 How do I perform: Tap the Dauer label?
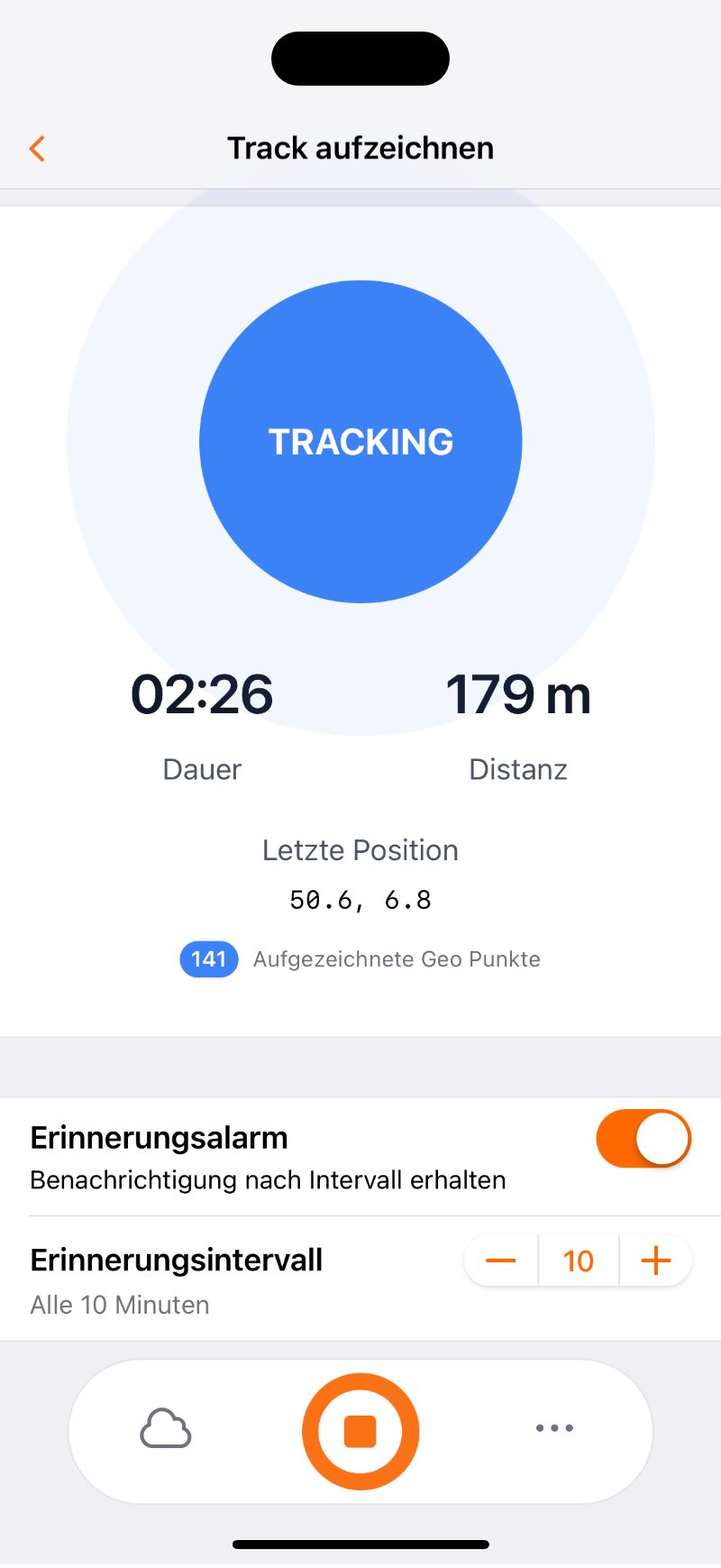click(x=201, y=769)
